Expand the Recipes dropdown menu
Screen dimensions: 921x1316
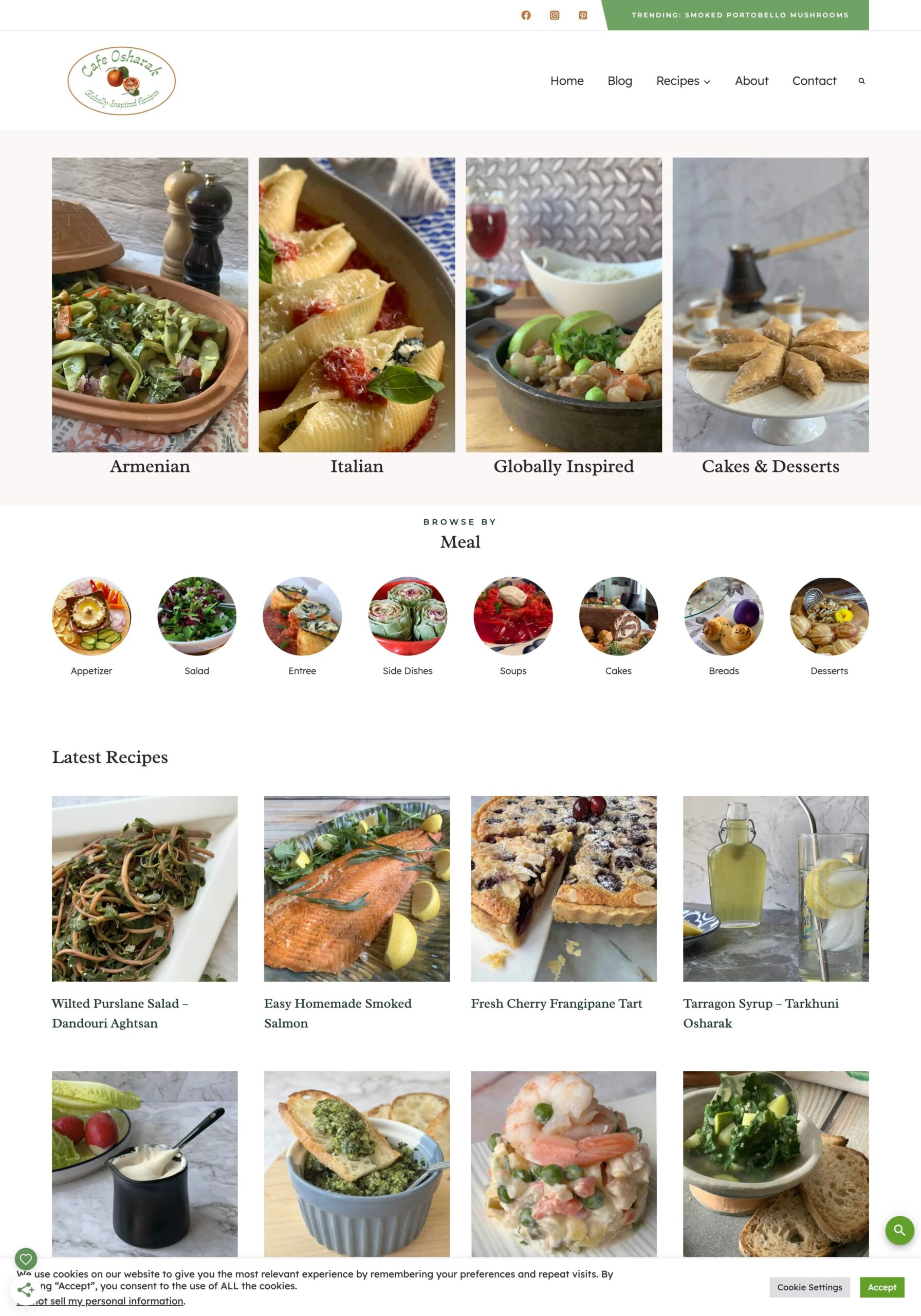point(683,81)
